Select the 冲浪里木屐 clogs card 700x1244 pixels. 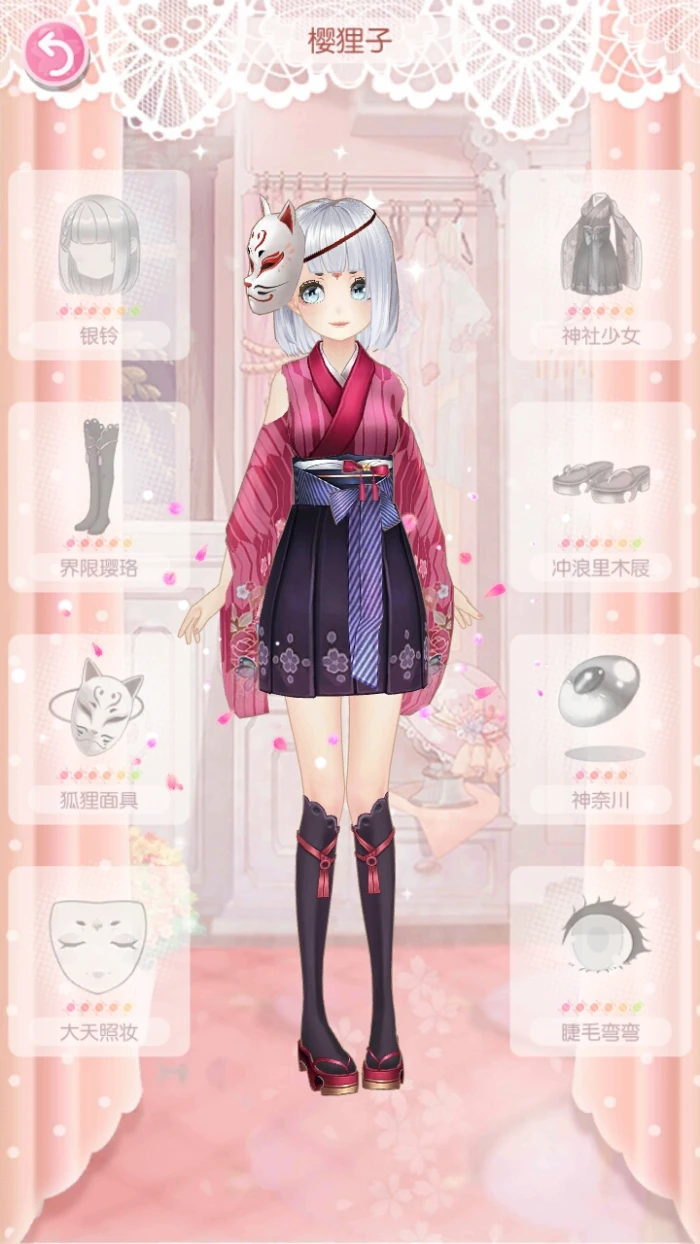[600, 497]
